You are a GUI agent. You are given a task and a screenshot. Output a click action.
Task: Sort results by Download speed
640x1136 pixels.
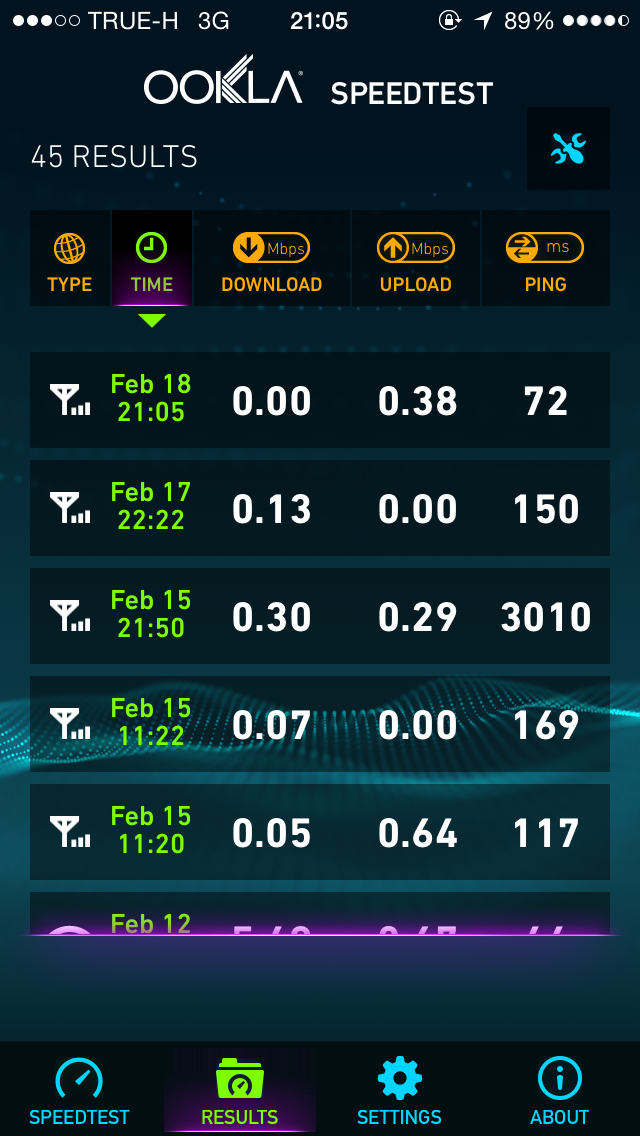[x=271, y=259]
